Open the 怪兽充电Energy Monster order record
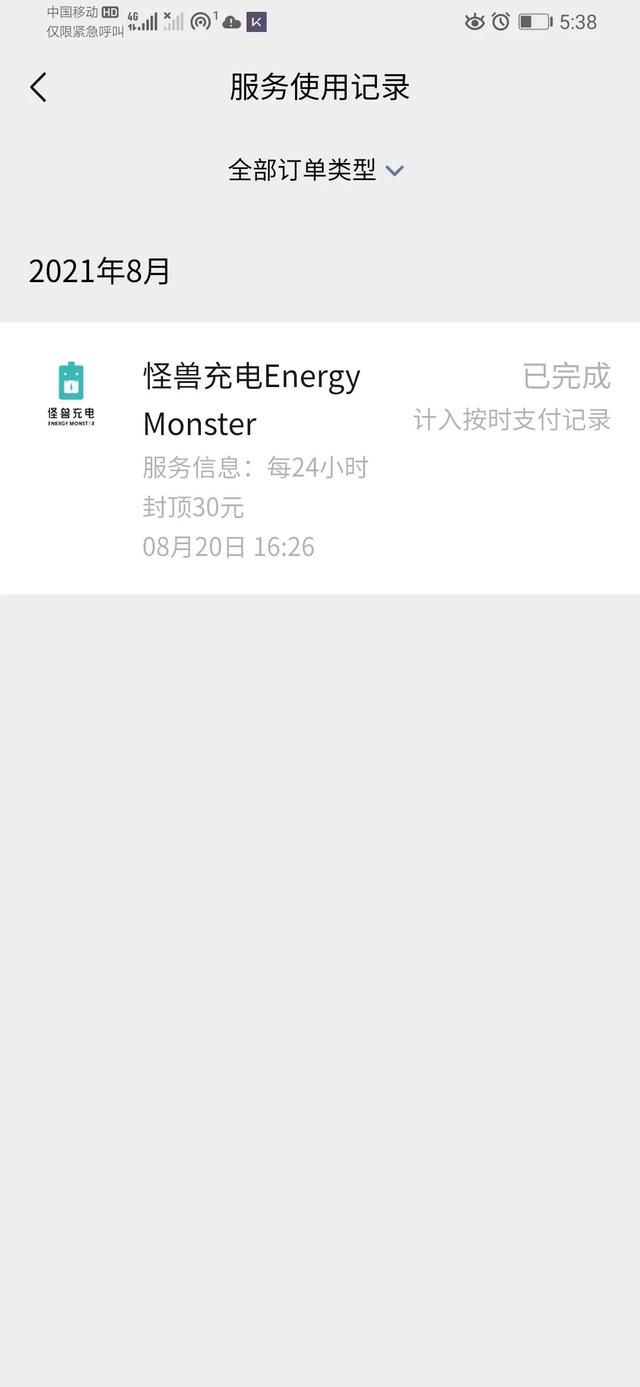Image resolution: width=640 pixels, height=1387 pixels. tap(320, 458)
